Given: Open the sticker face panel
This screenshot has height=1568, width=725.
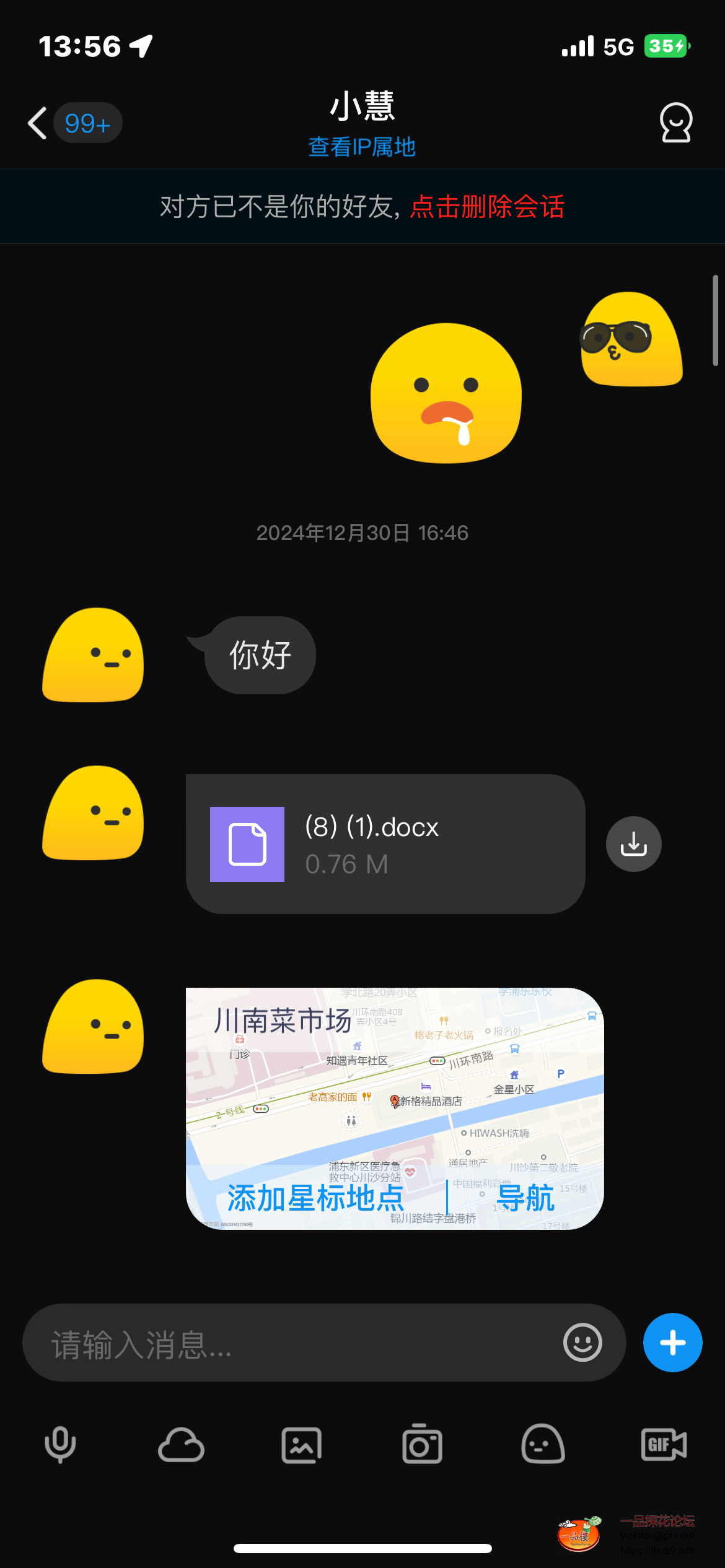Looking at the screenshot, I should [543, 1445].
